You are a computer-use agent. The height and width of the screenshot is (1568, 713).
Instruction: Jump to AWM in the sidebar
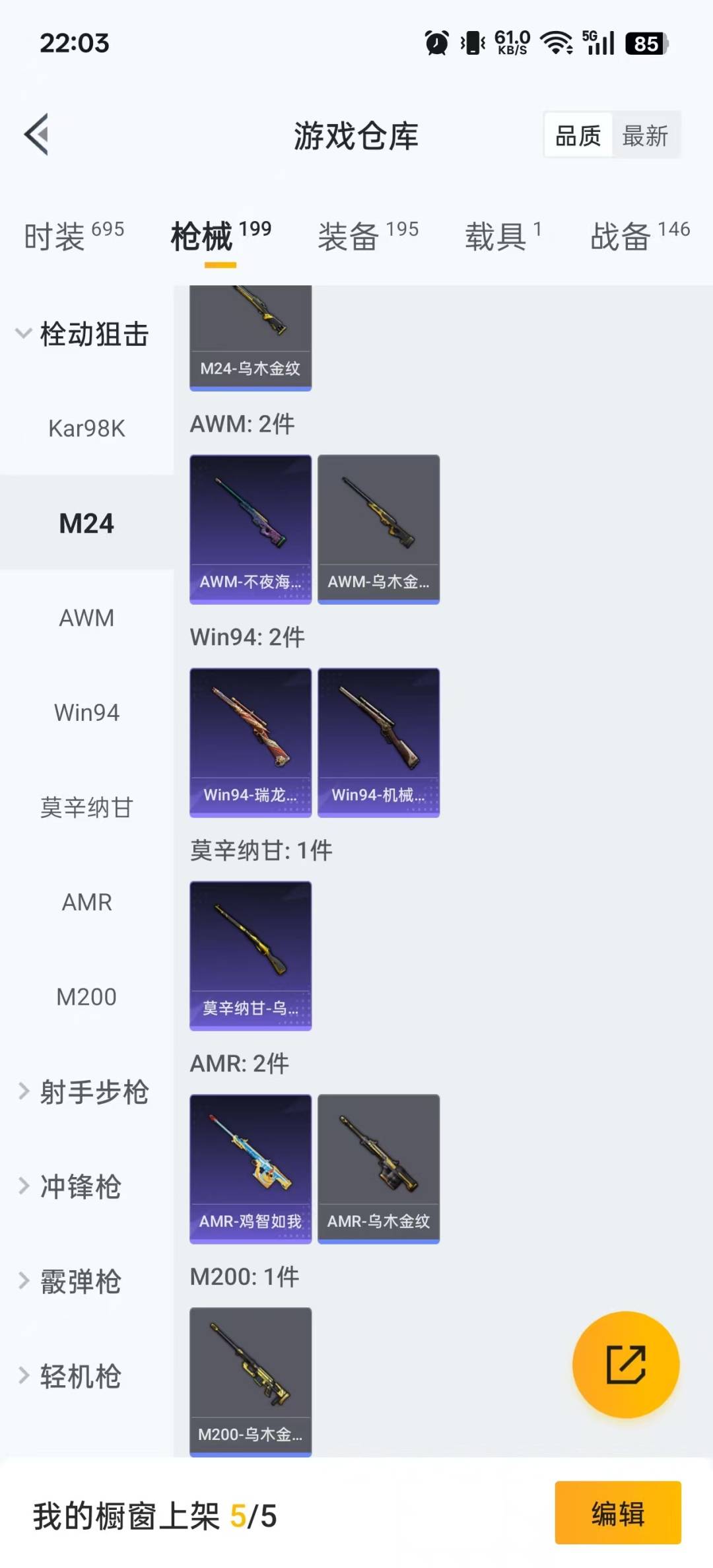[x=86, y=618]
